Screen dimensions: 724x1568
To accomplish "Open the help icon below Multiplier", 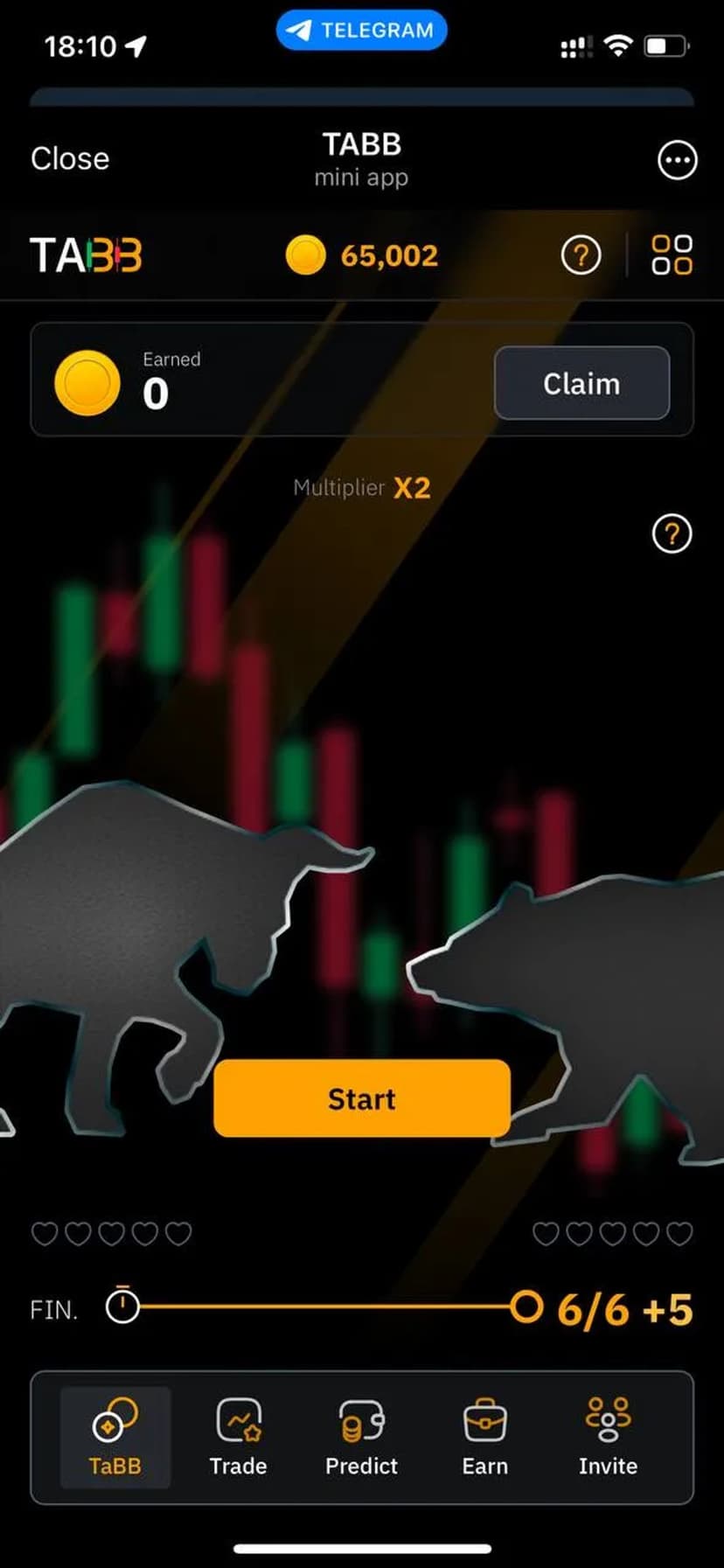I will [672, 533].
